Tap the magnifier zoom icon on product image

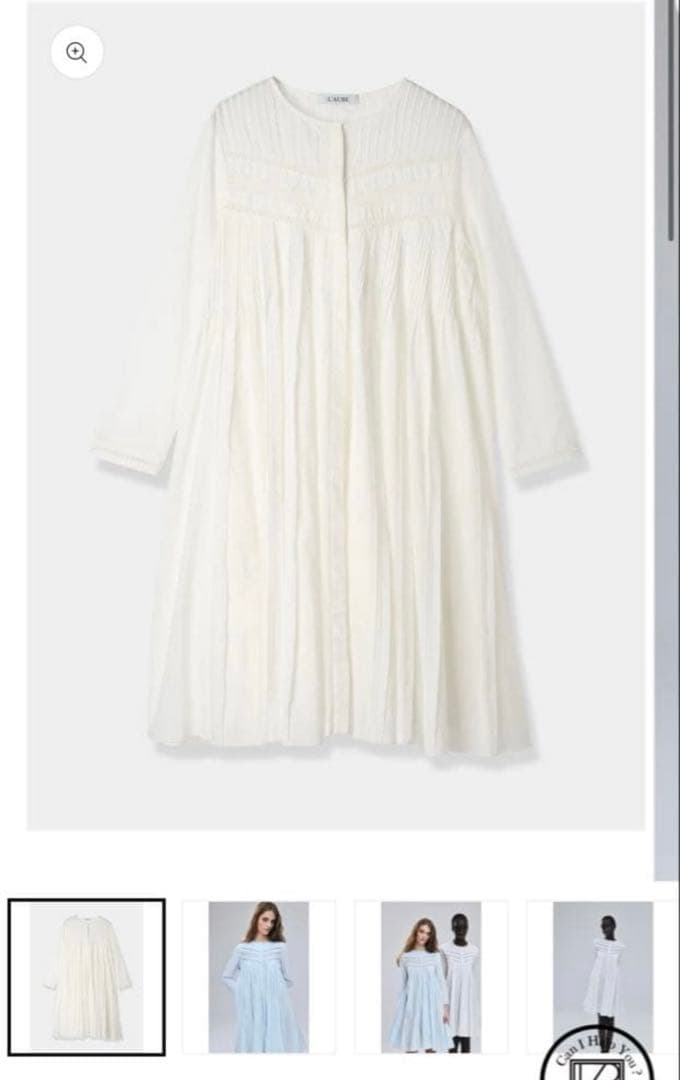[x=77, y=53]
